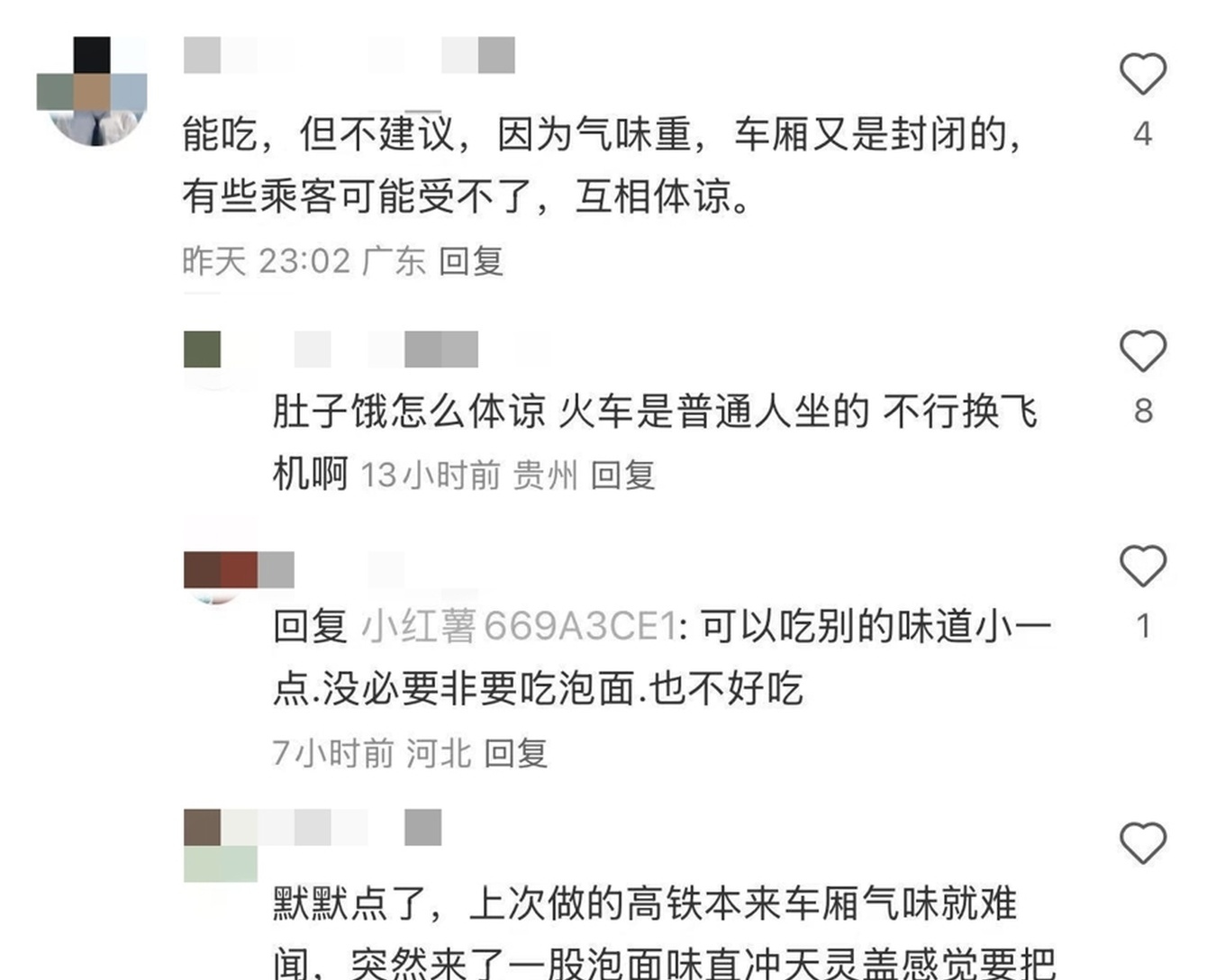The height and width of the screenshot is (980, 1216).
Task: Like the comment starting with 能吃，但不建议
Action: click(1142, 74)
